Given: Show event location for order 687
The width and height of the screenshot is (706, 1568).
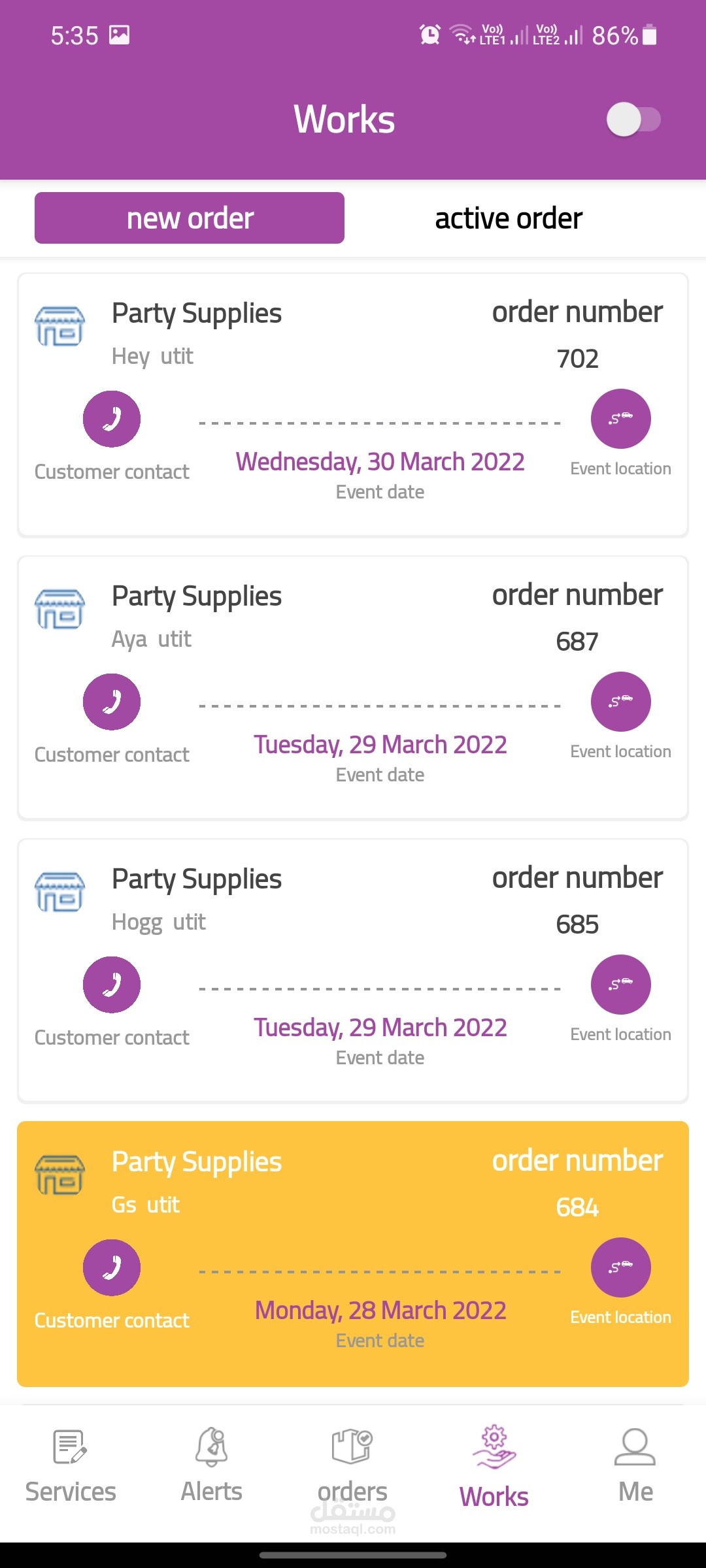Looking at the screenshot, I should click(620, 702).
